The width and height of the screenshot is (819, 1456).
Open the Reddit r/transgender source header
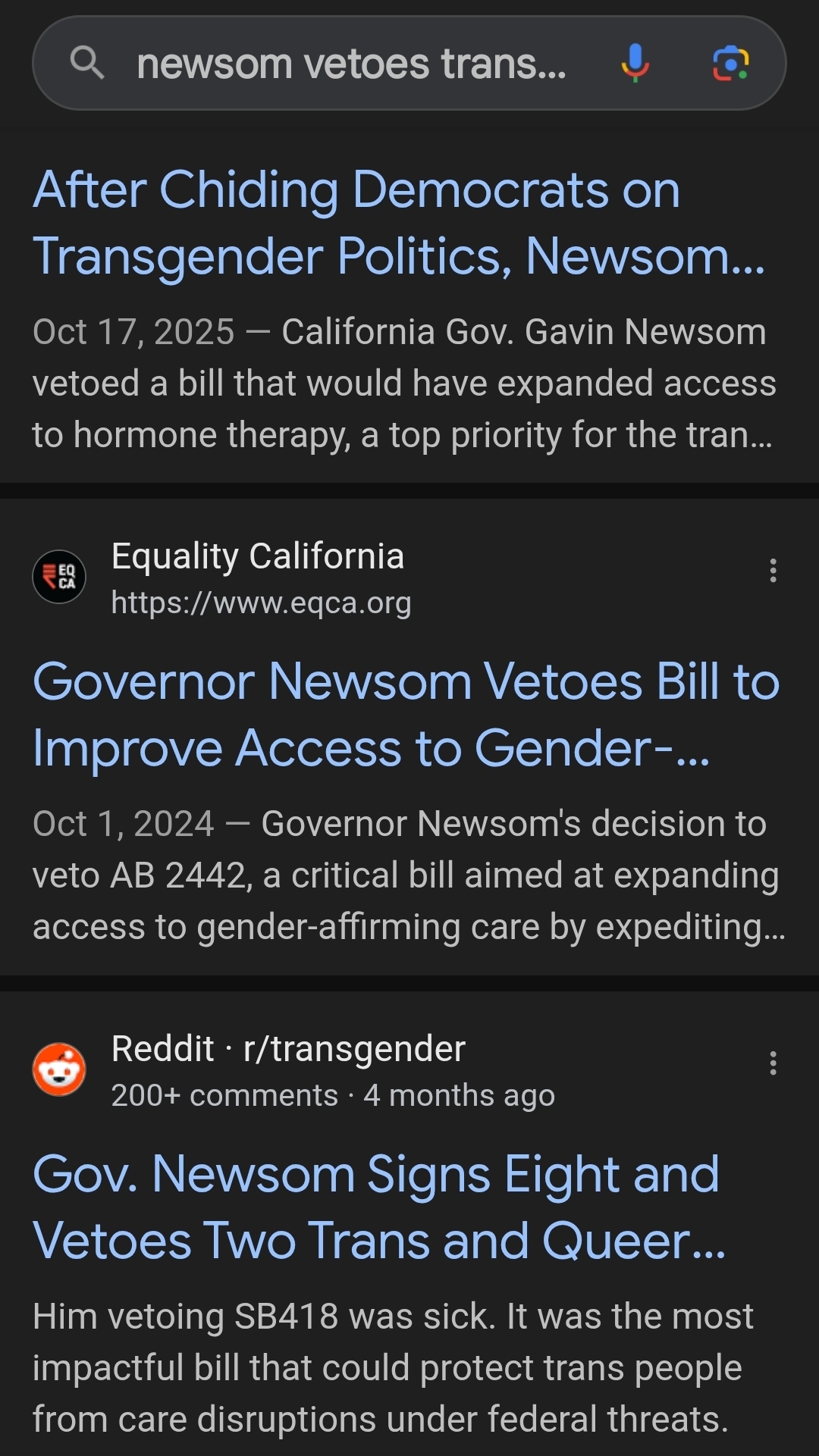288,1050
